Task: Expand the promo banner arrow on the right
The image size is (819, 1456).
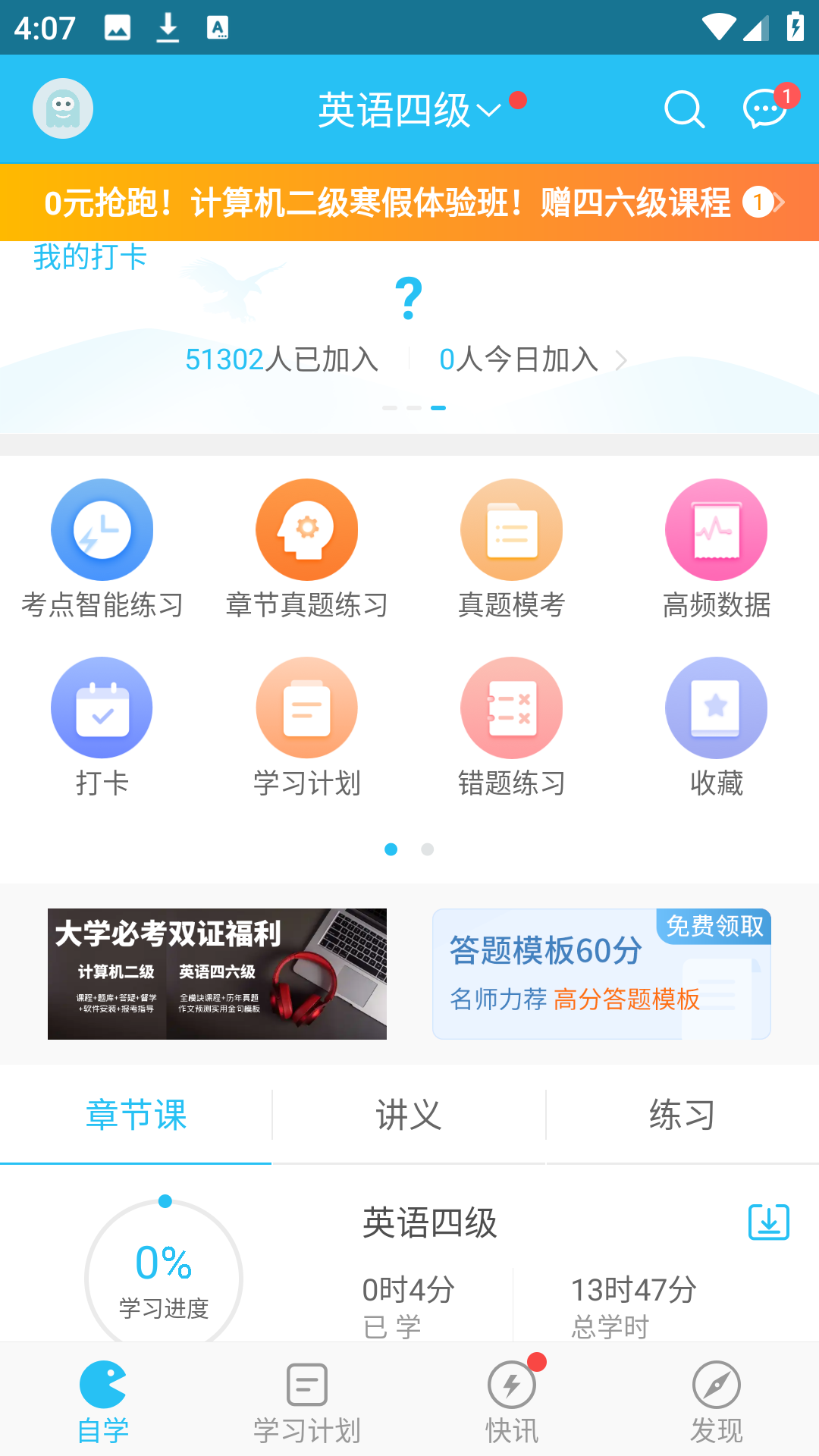Action: coord(781,202)
